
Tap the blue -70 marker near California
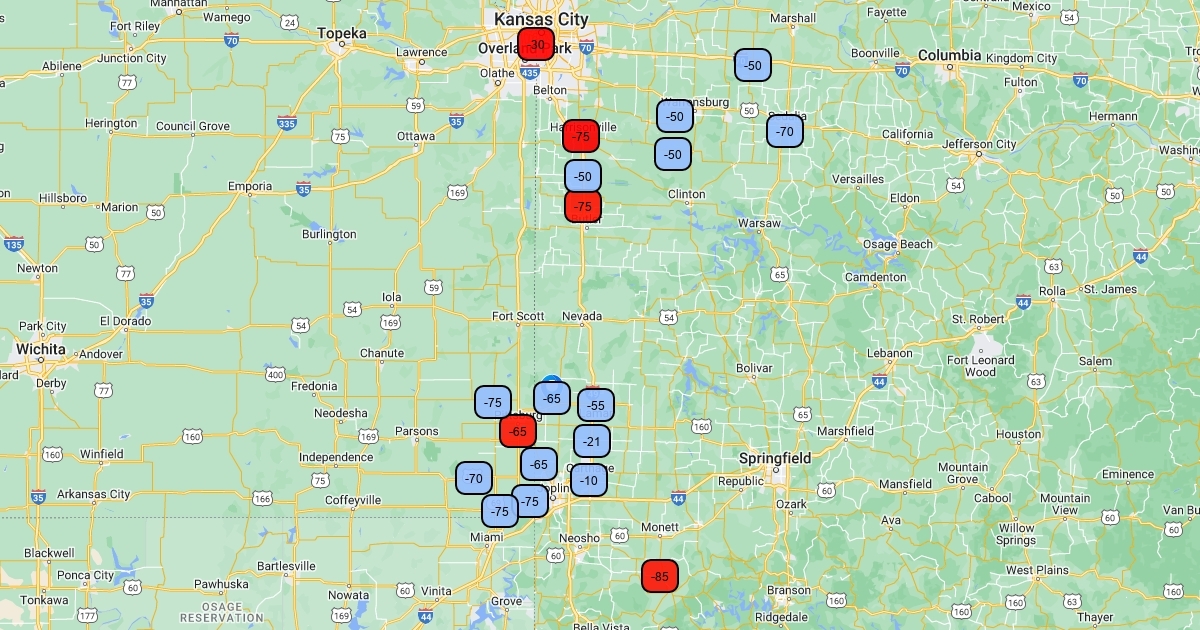785,131
